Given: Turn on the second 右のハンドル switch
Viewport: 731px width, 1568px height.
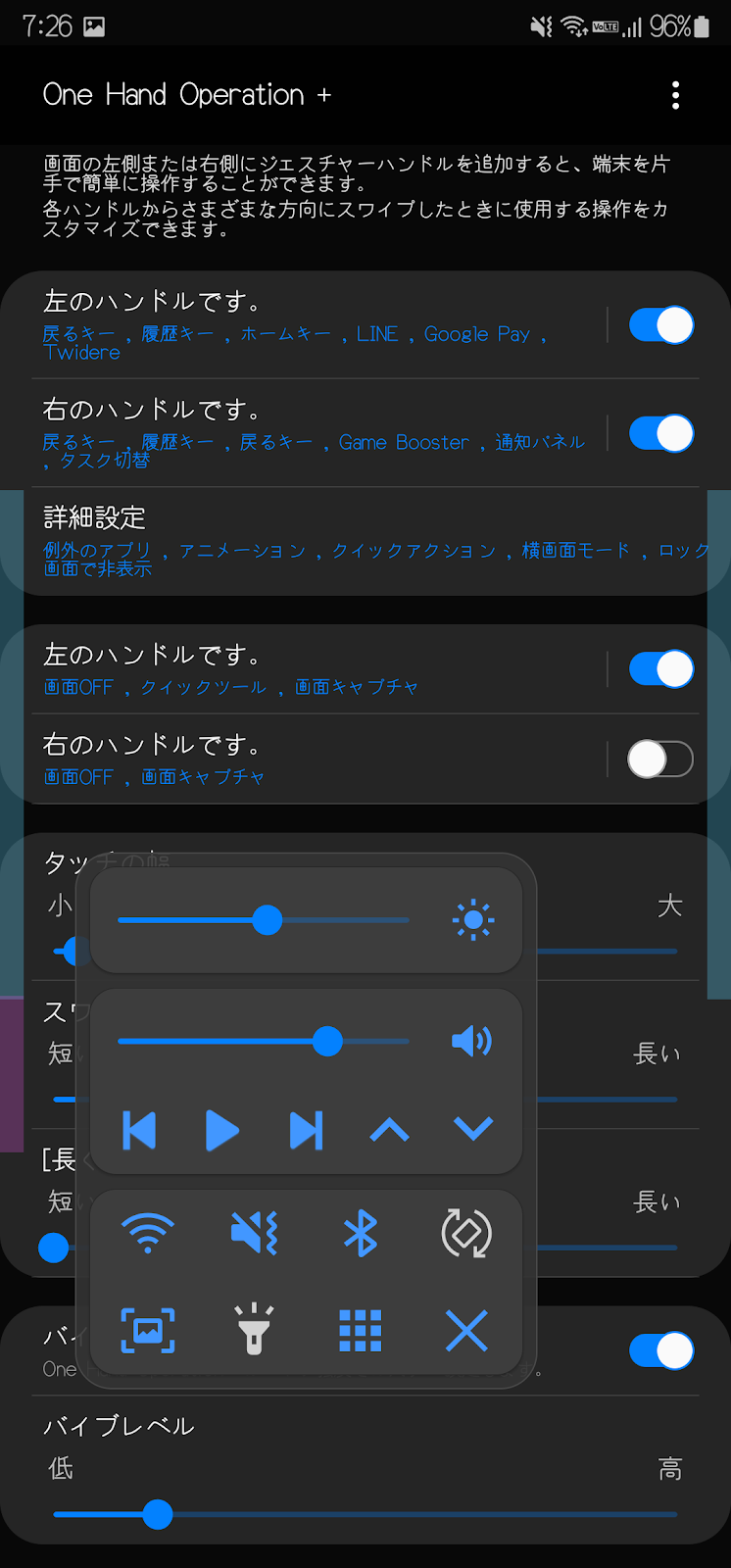Looking at the screenshot, I should [x=660, y=759].
